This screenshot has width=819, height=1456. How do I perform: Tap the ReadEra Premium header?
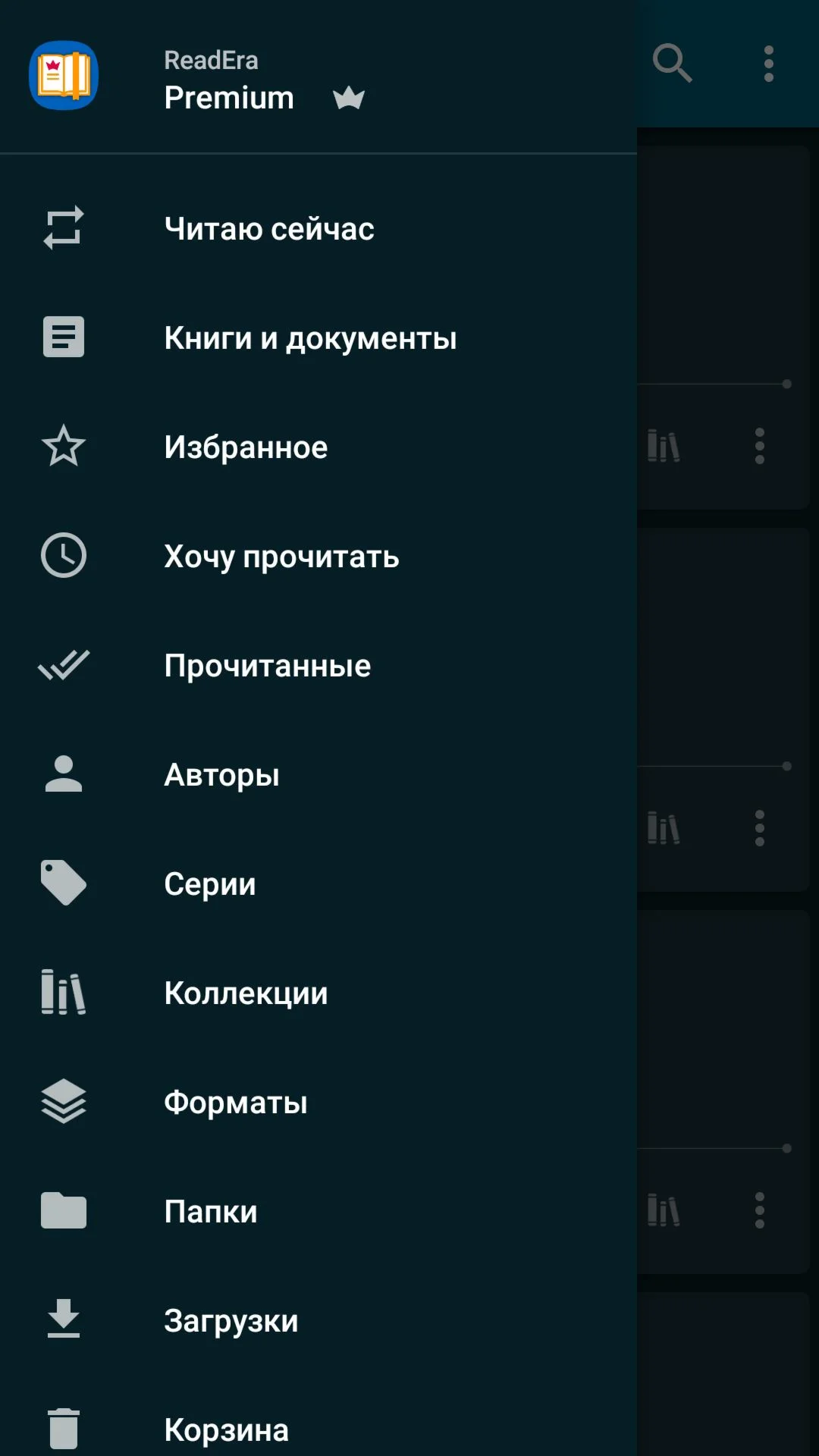(x=228, y=79)
